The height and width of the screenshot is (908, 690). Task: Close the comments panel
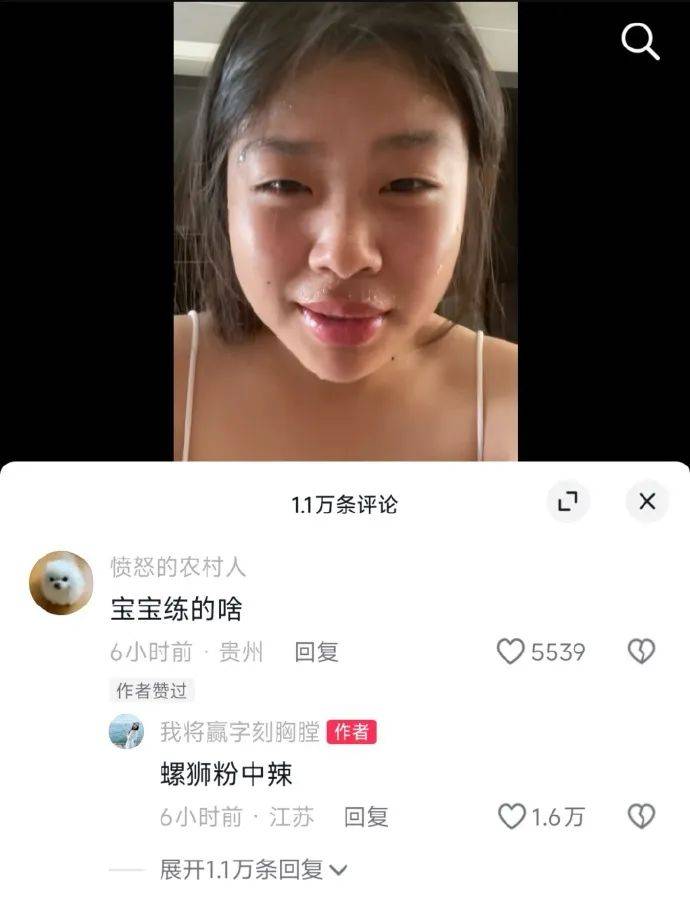pos(647,502)
